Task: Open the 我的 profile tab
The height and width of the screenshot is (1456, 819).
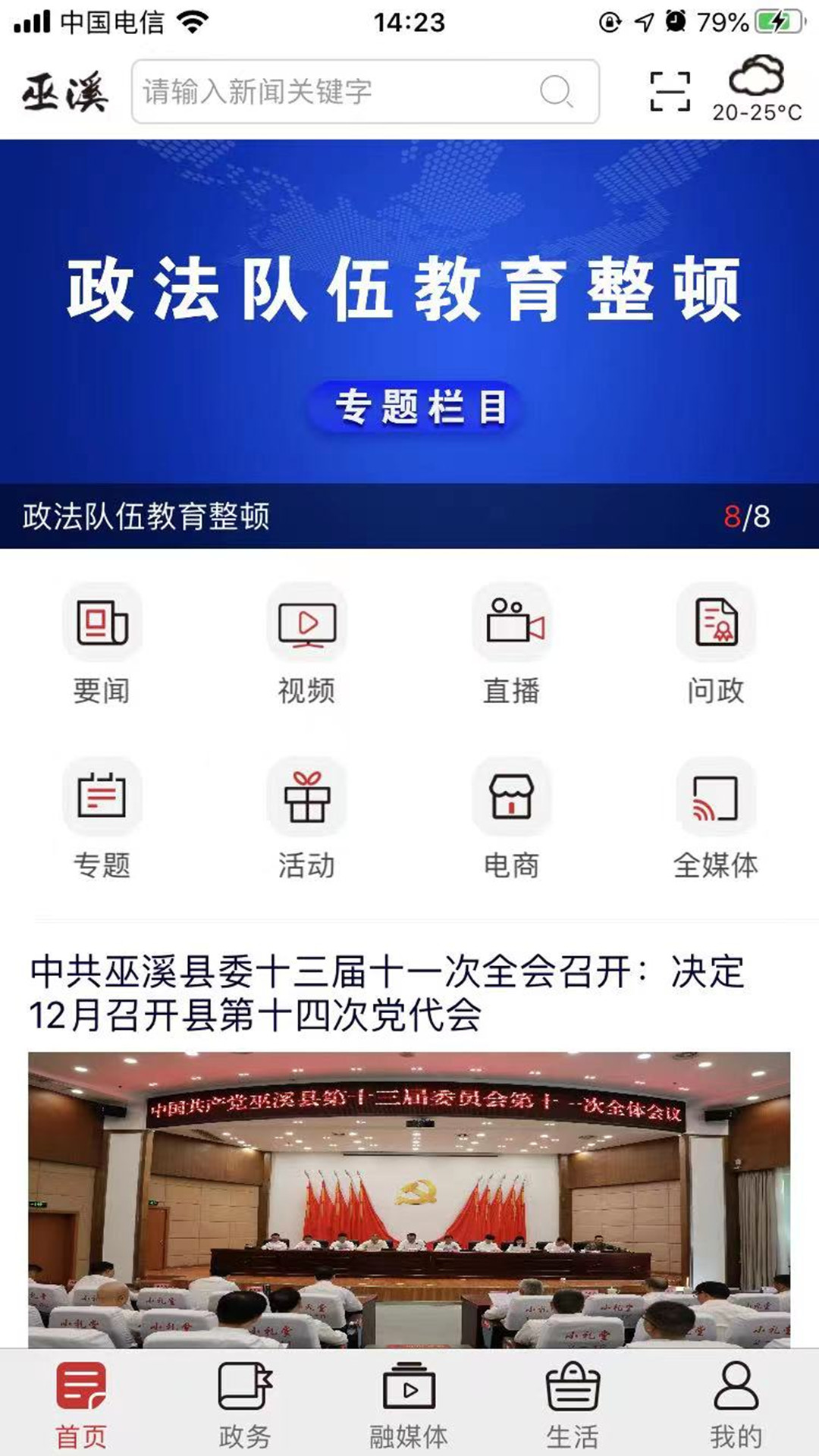Action: click(736, 1404)
